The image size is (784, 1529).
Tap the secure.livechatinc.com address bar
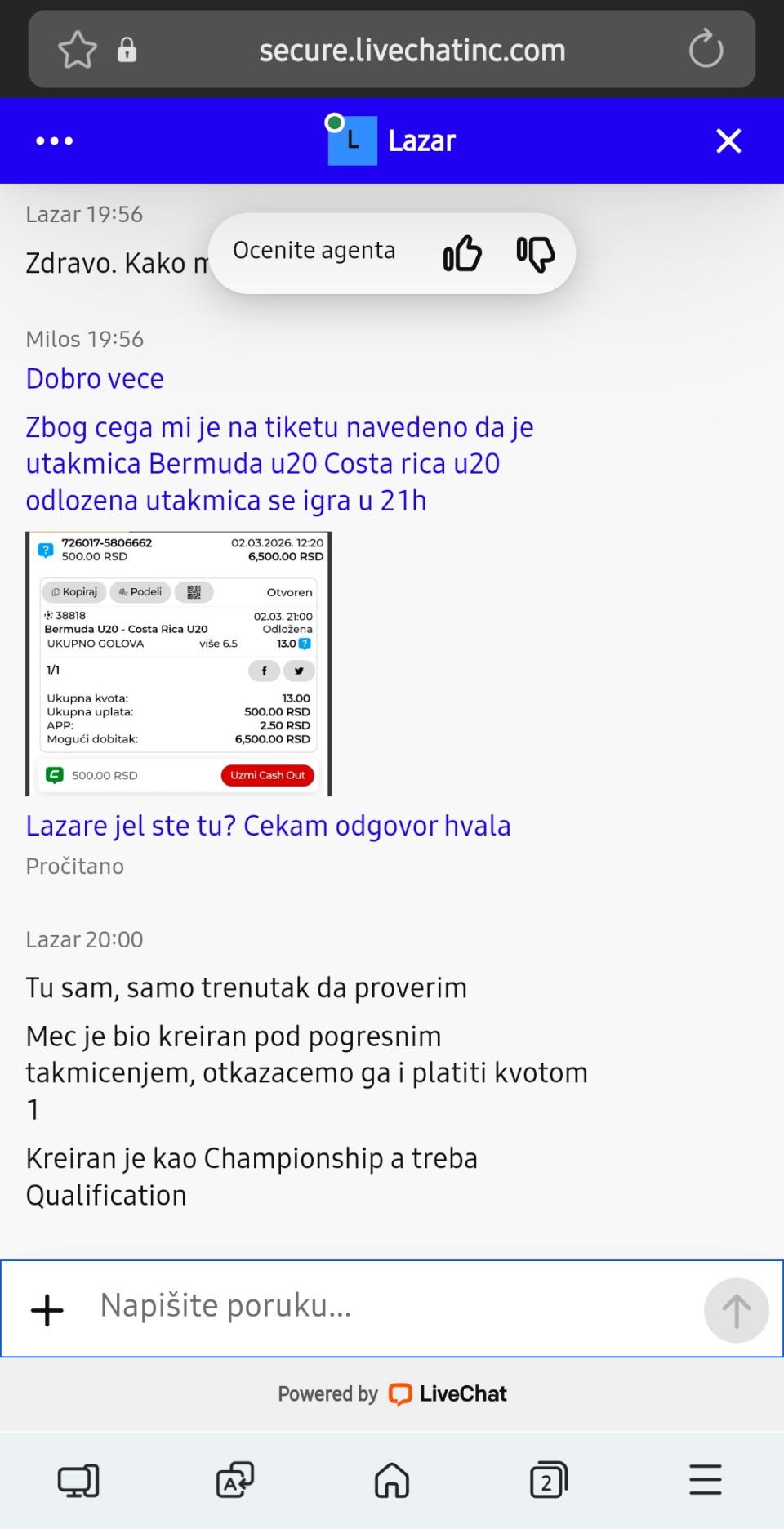(412, 51)
